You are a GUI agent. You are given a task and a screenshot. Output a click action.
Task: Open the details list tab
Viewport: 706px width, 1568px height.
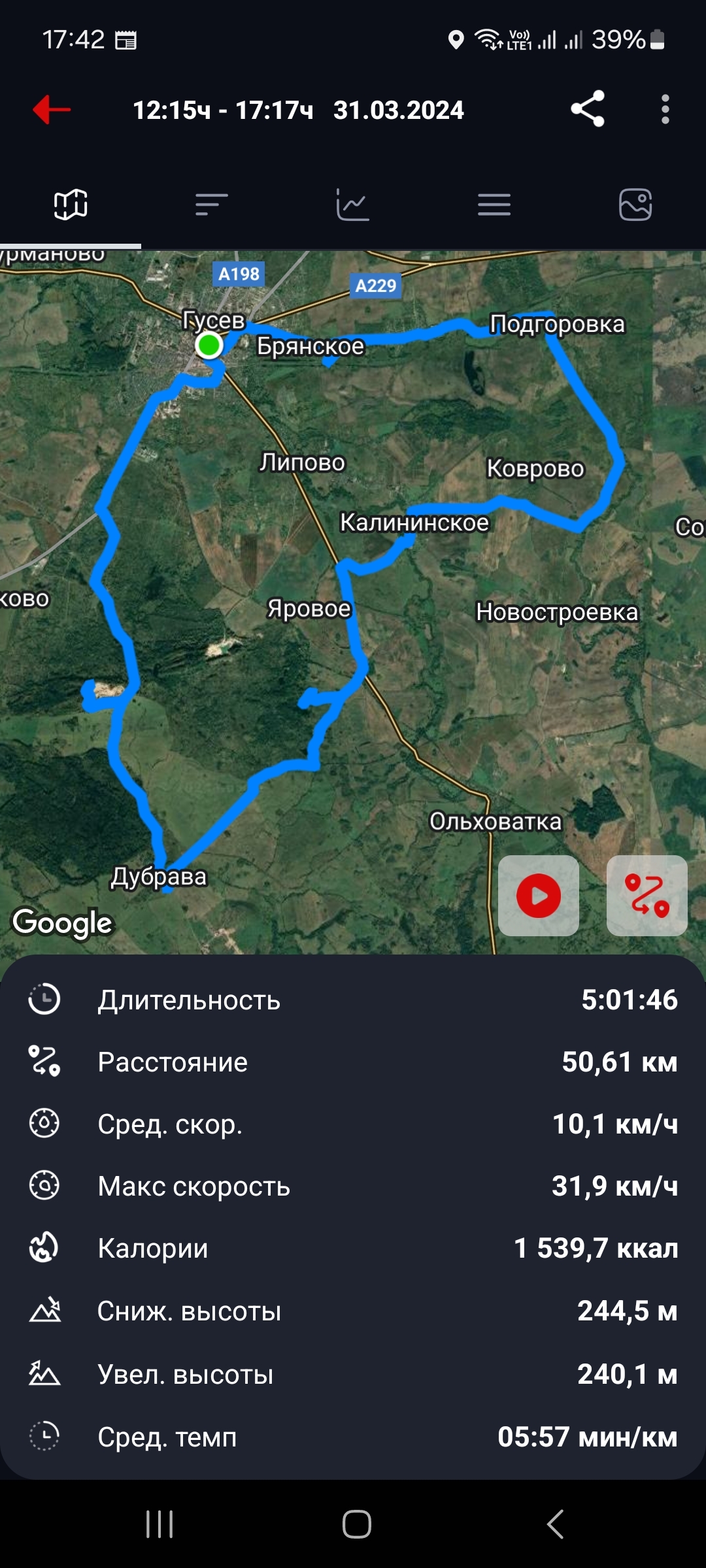[494, 204]
